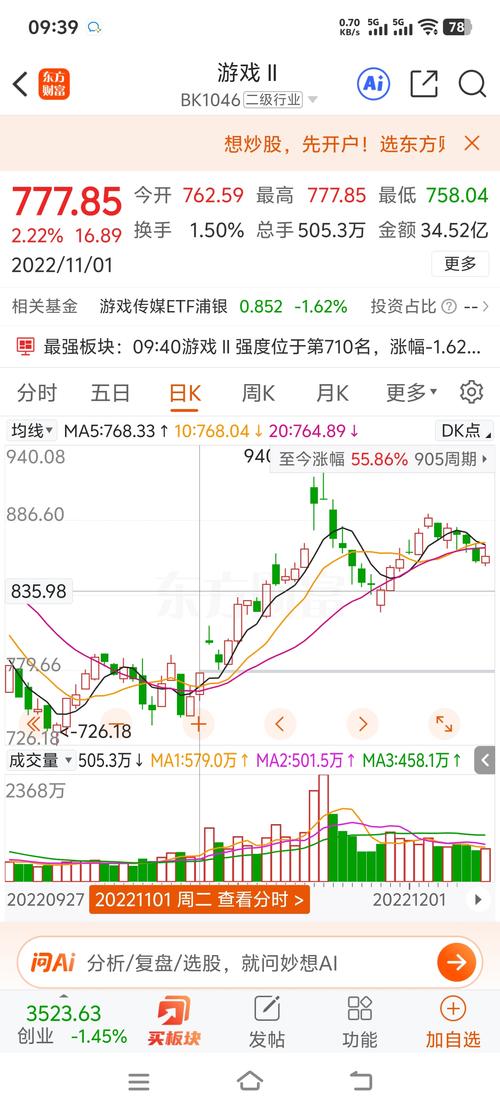This screenshot has height=1111, width=500.
Task: Open the search magnifier
Action: [472, 84]
